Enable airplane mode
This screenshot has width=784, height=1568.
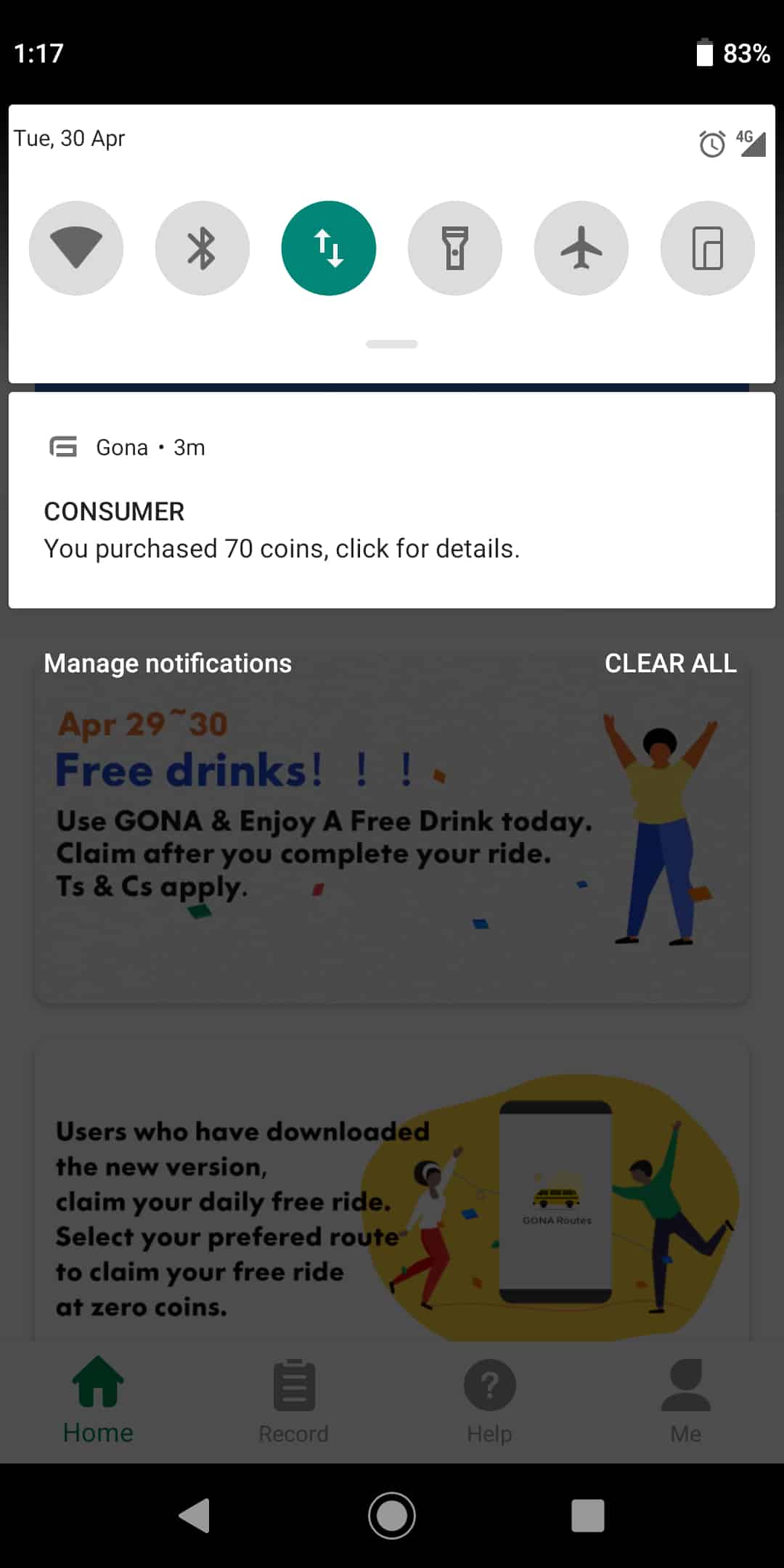pos(581,248)
